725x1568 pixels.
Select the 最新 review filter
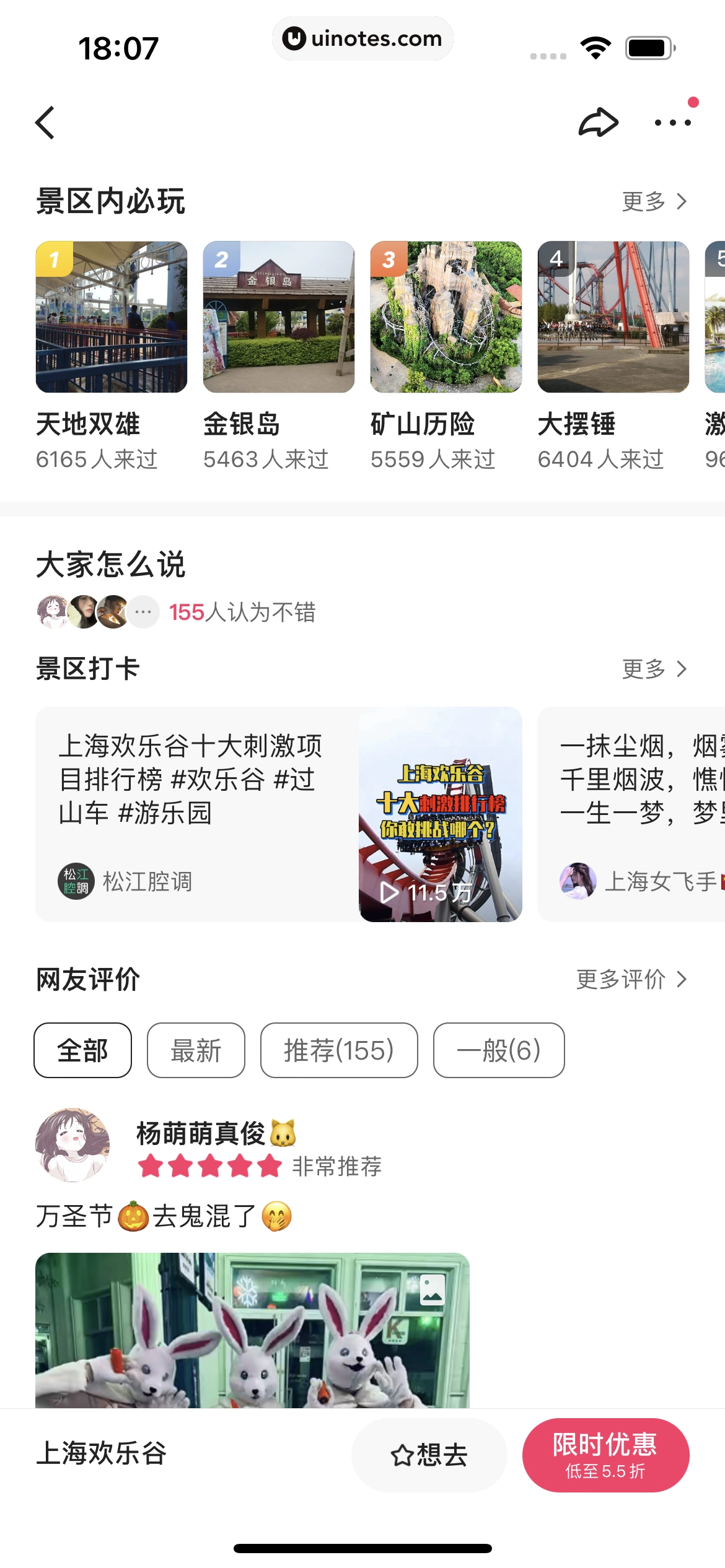pyautogui.click(x=195, y=1051)
